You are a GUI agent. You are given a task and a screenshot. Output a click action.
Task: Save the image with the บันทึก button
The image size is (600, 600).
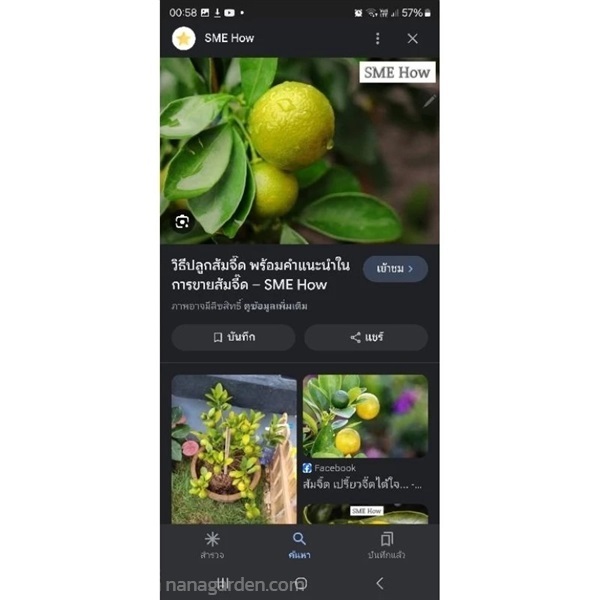pyautogui.click(x=234, y=338)
